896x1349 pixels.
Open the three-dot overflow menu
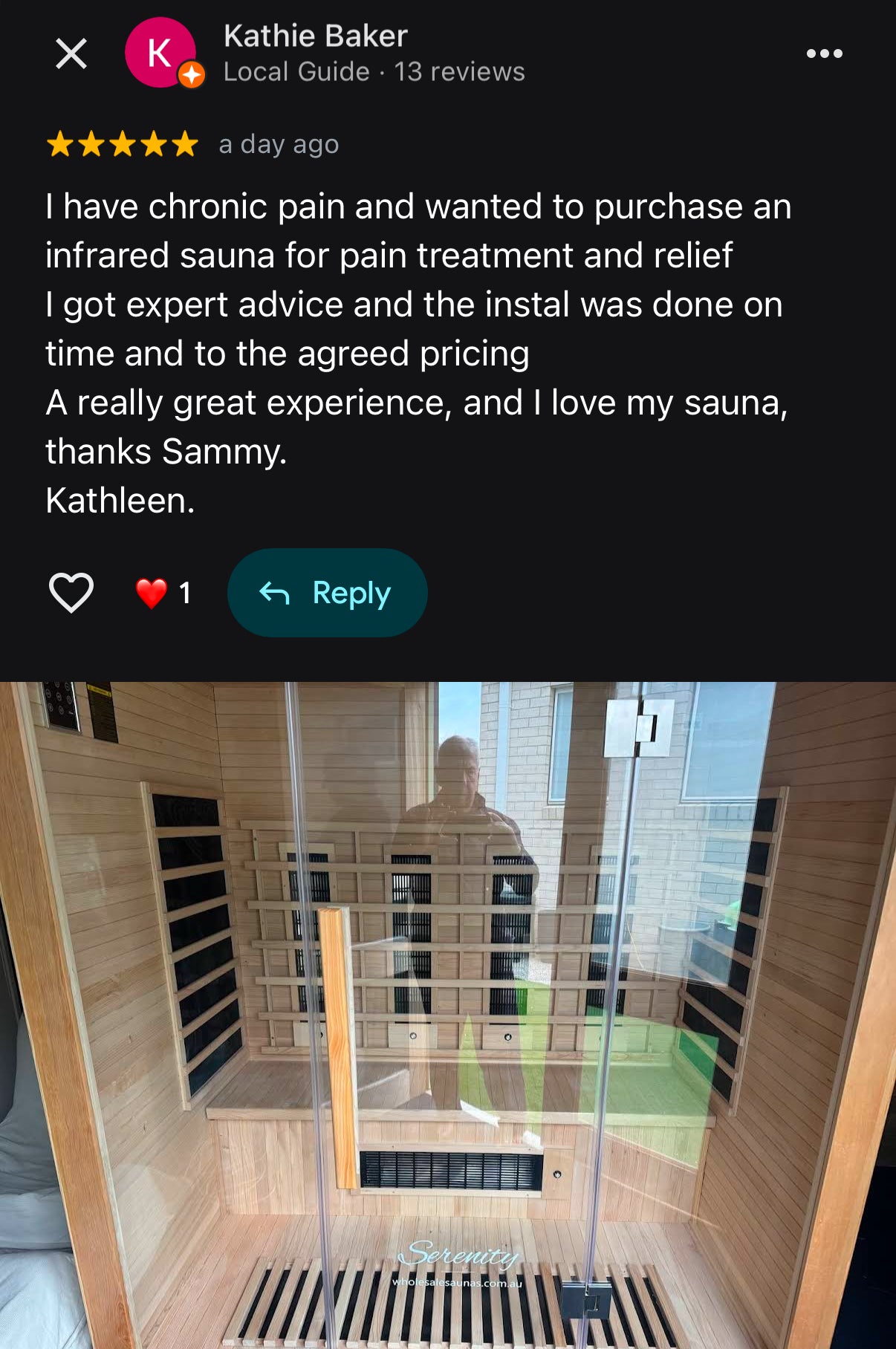click(824, 53)
